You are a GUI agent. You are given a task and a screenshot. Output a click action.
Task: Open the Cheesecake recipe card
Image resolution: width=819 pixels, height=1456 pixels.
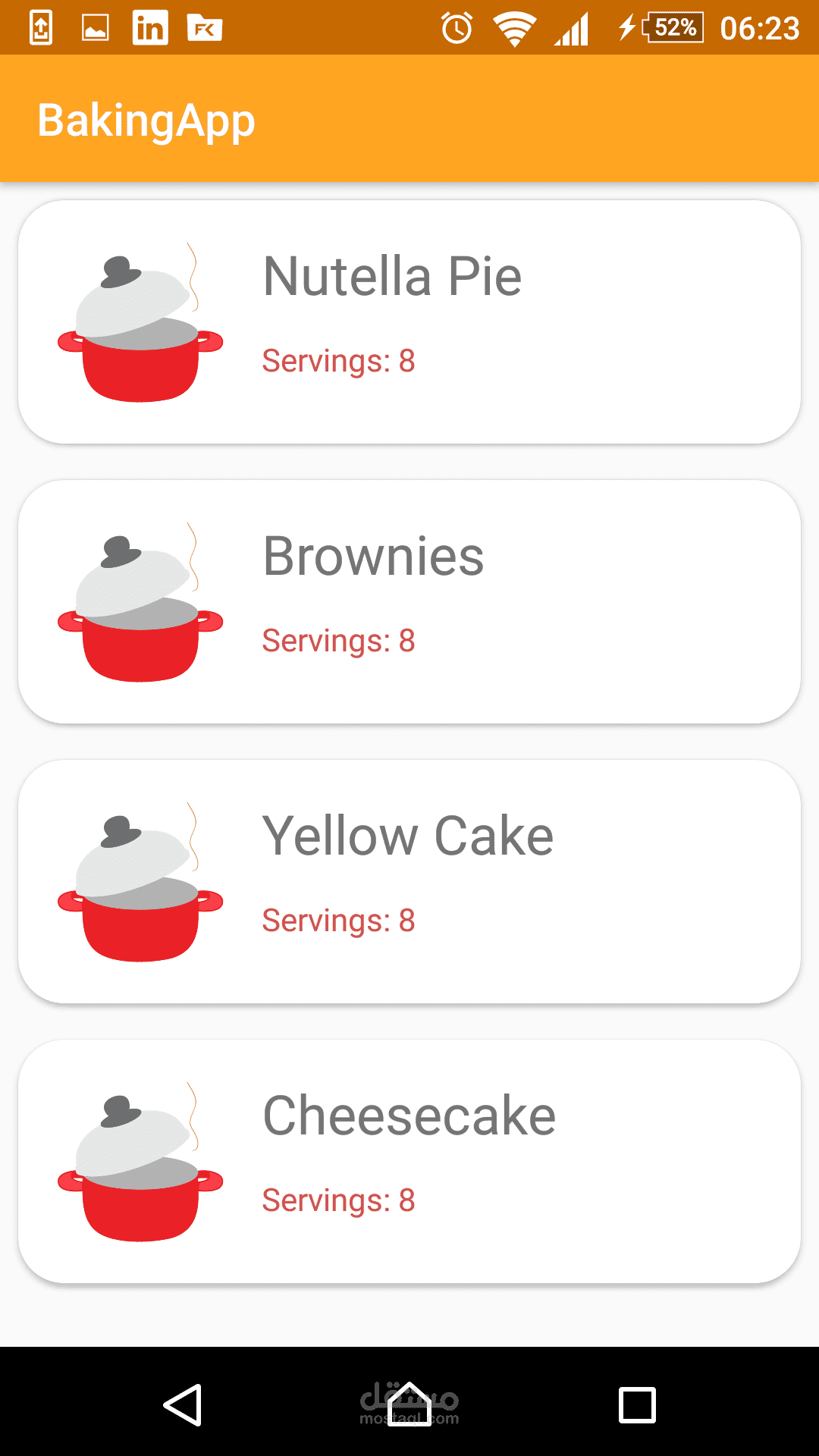point(409,1162)
